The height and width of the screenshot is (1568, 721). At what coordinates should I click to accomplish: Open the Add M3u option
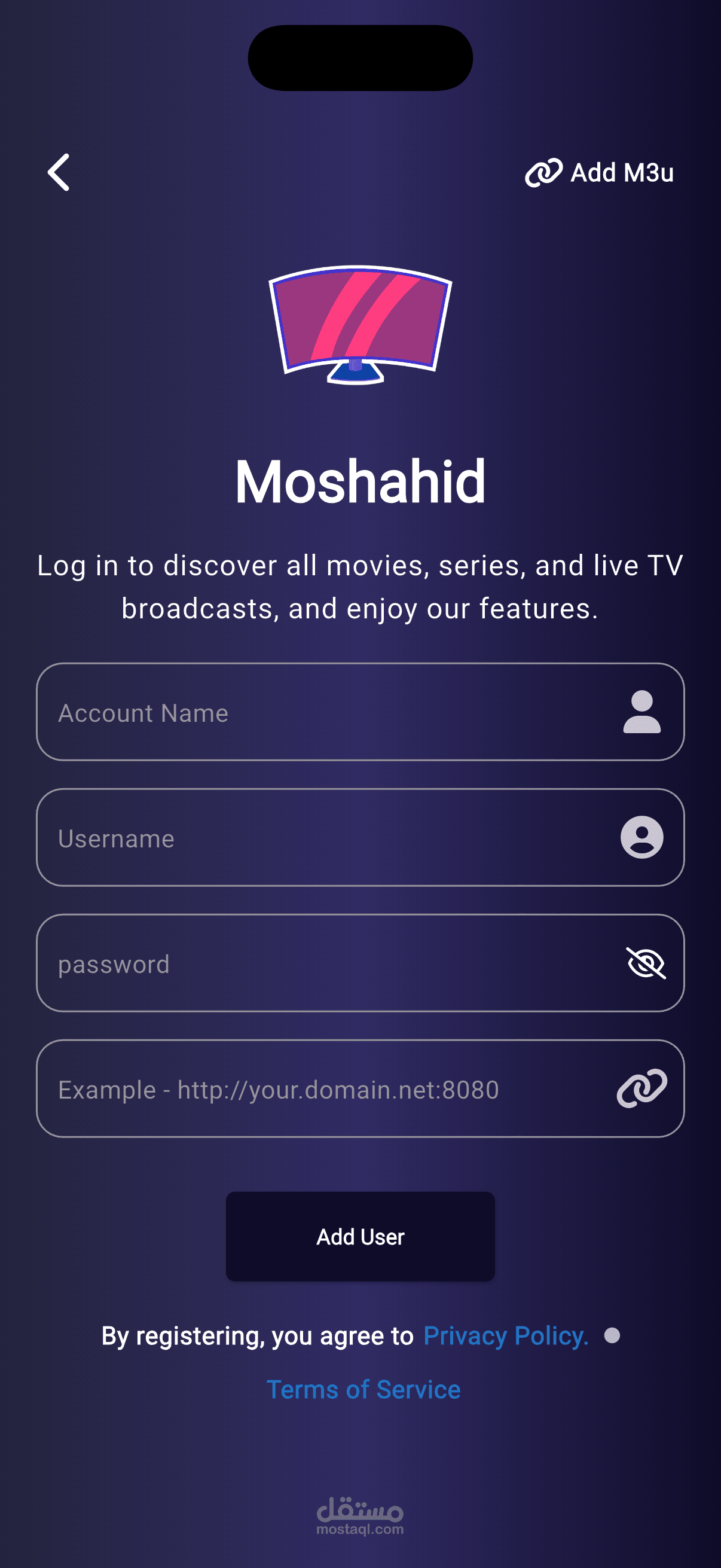tap(599, 173)
